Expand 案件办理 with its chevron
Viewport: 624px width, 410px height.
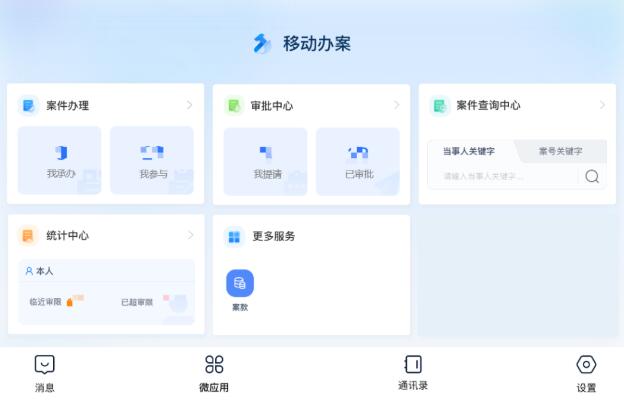pyautogui.click(x=190, y=105)
